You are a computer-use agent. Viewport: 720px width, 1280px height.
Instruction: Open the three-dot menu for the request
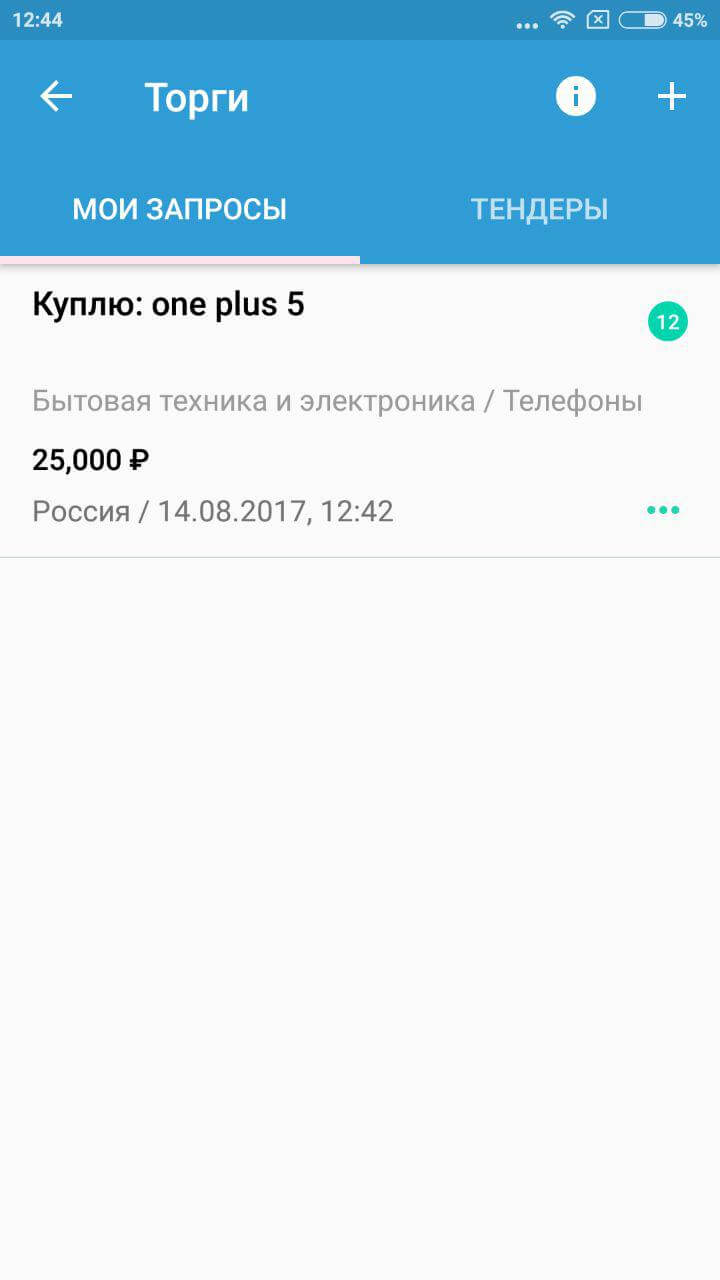pyautogui.click(x=663, y=510)
